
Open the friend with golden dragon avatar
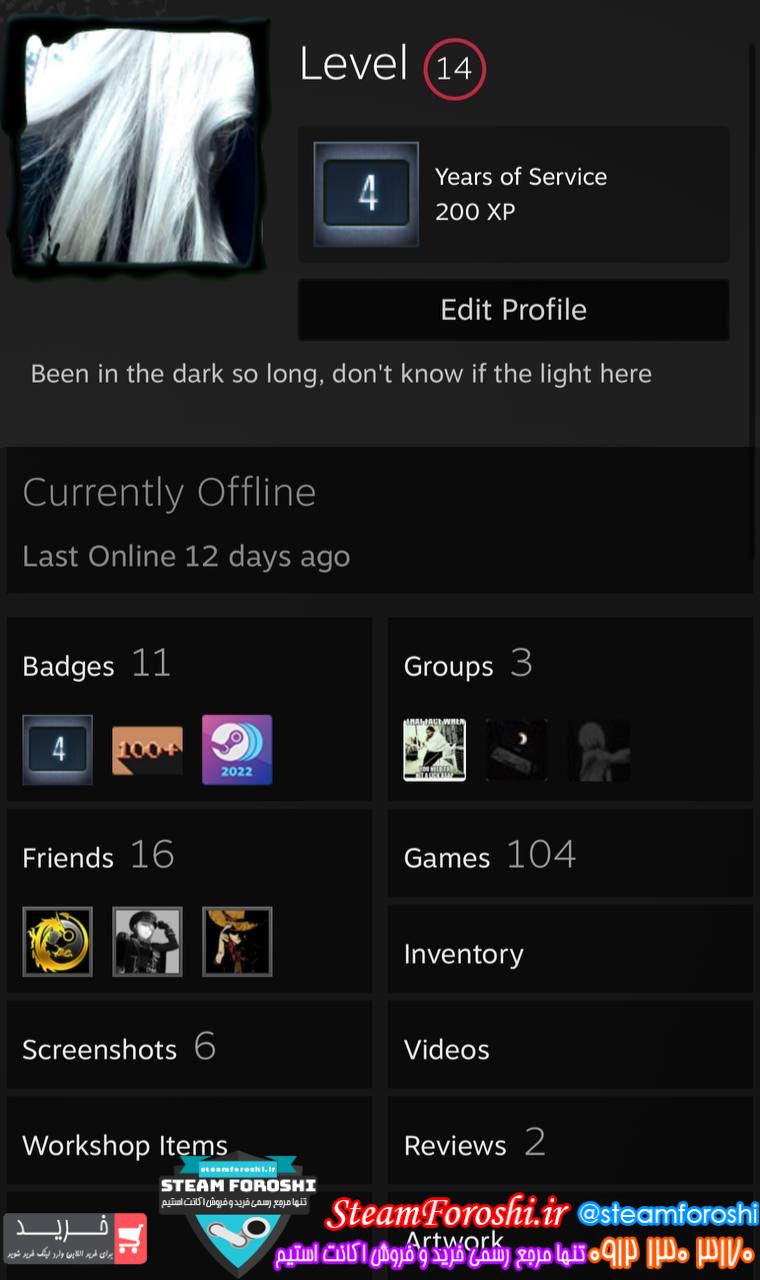click(58, 941)
